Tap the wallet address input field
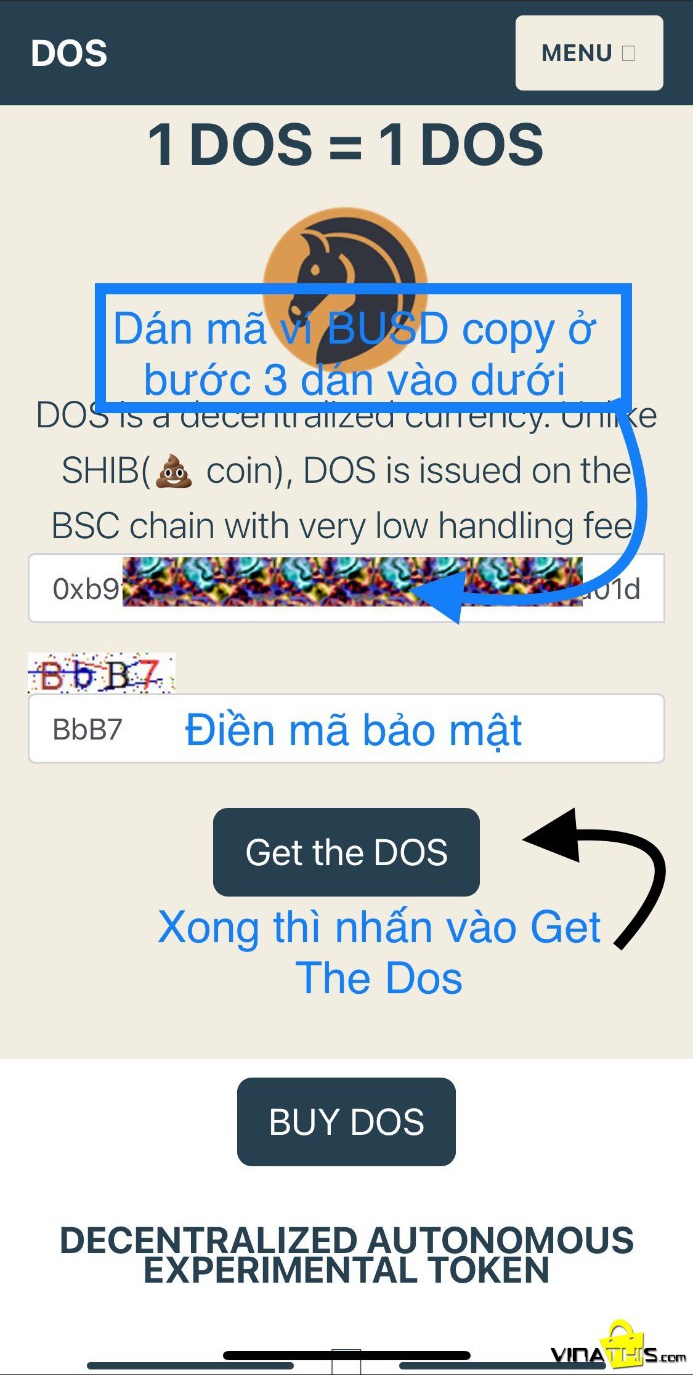Viewport: 693px width, 1375px height. [x=345, y=588]
